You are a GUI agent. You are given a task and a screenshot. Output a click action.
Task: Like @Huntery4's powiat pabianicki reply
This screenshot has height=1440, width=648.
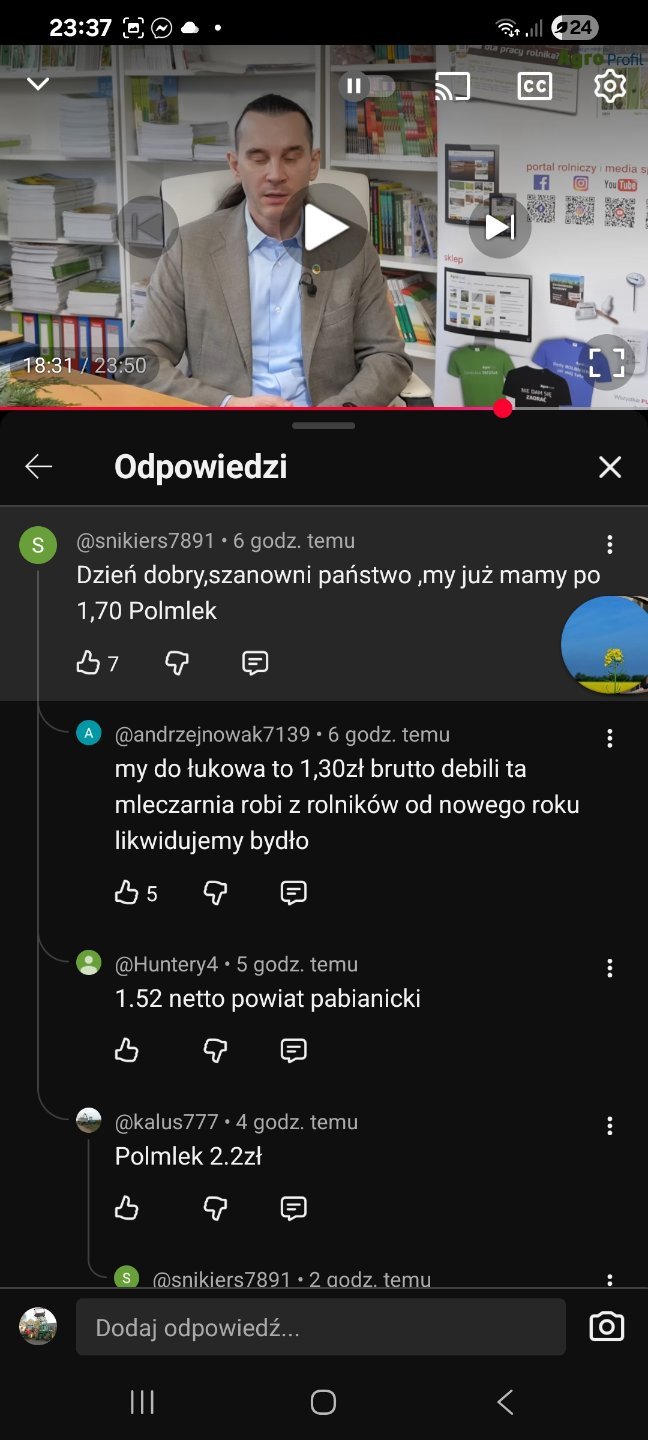[x=127, y=1050]
